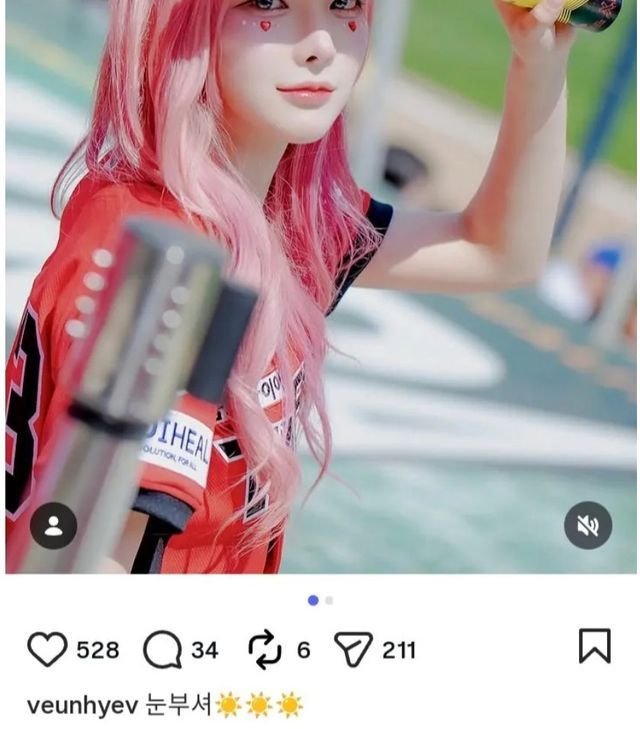640x729 pixels.
Task: Open veunhyev's profile from caption
Action: 83,706
